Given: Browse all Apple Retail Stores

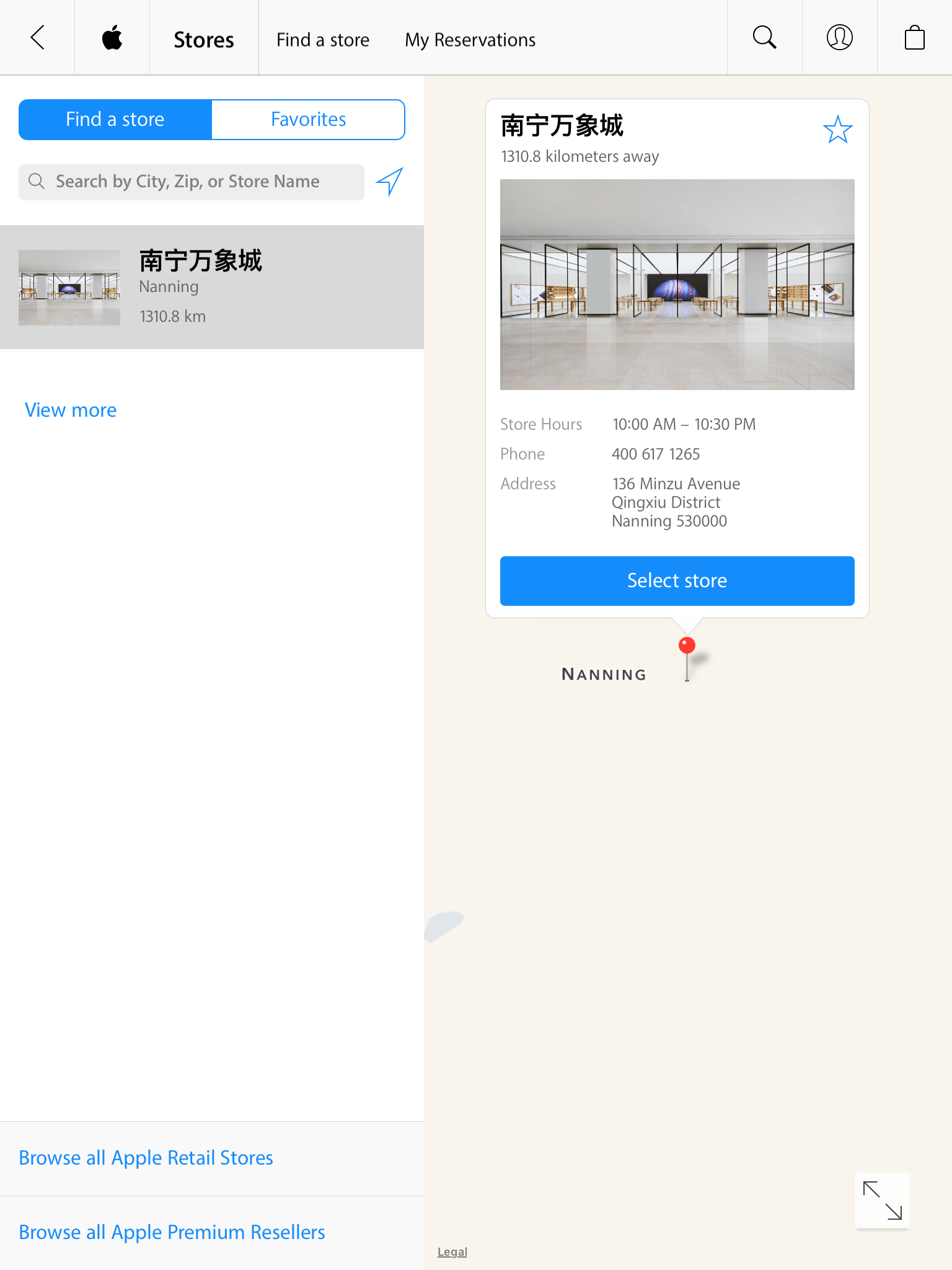Looking at the screenshot, I should click(146, 1158).
